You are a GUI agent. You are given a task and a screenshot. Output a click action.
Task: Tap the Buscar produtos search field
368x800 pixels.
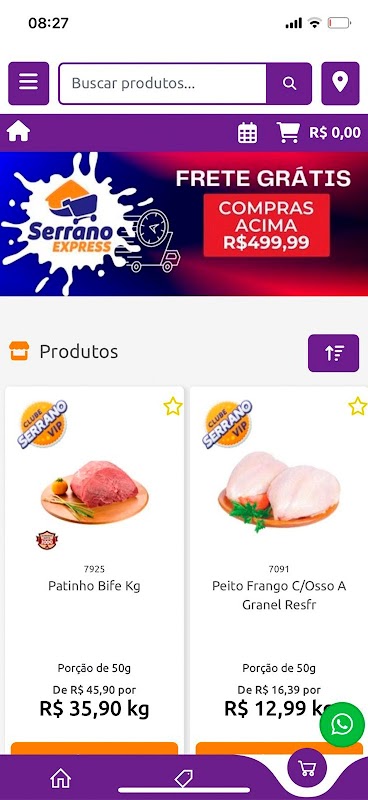[163, 84]
